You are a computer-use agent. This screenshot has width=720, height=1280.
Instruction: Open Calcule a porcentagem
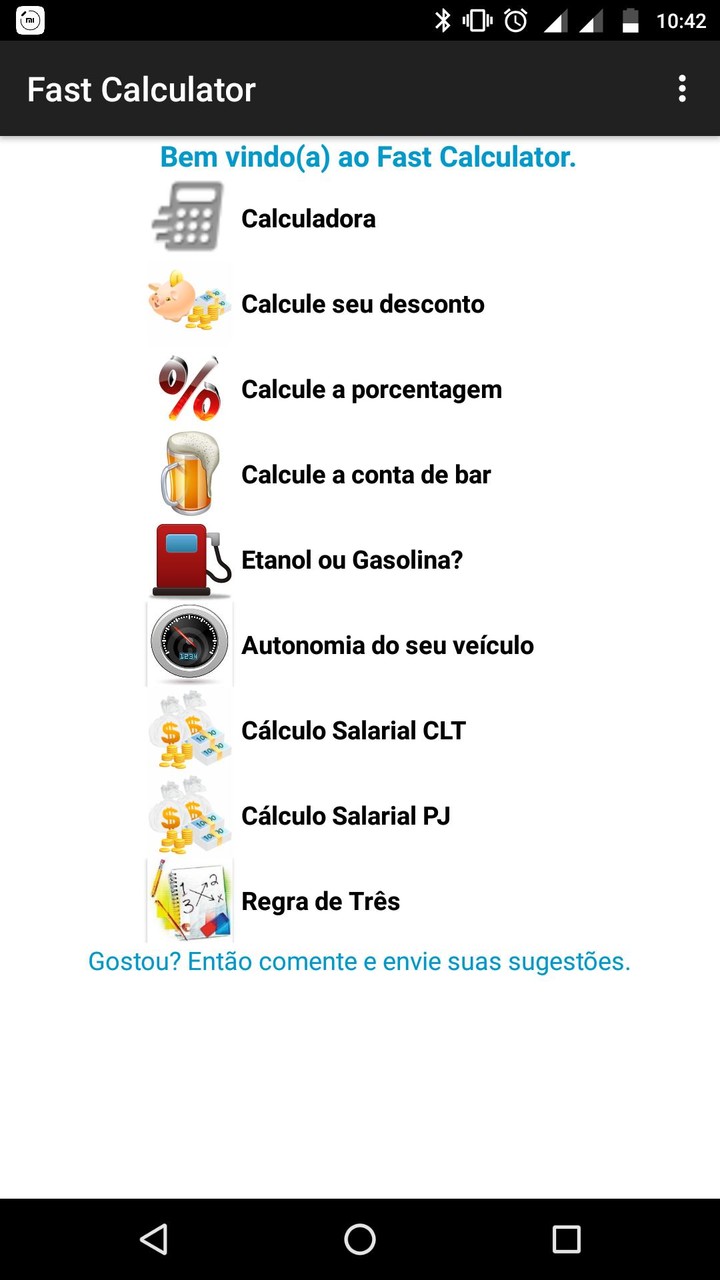(x=371, y=389)
